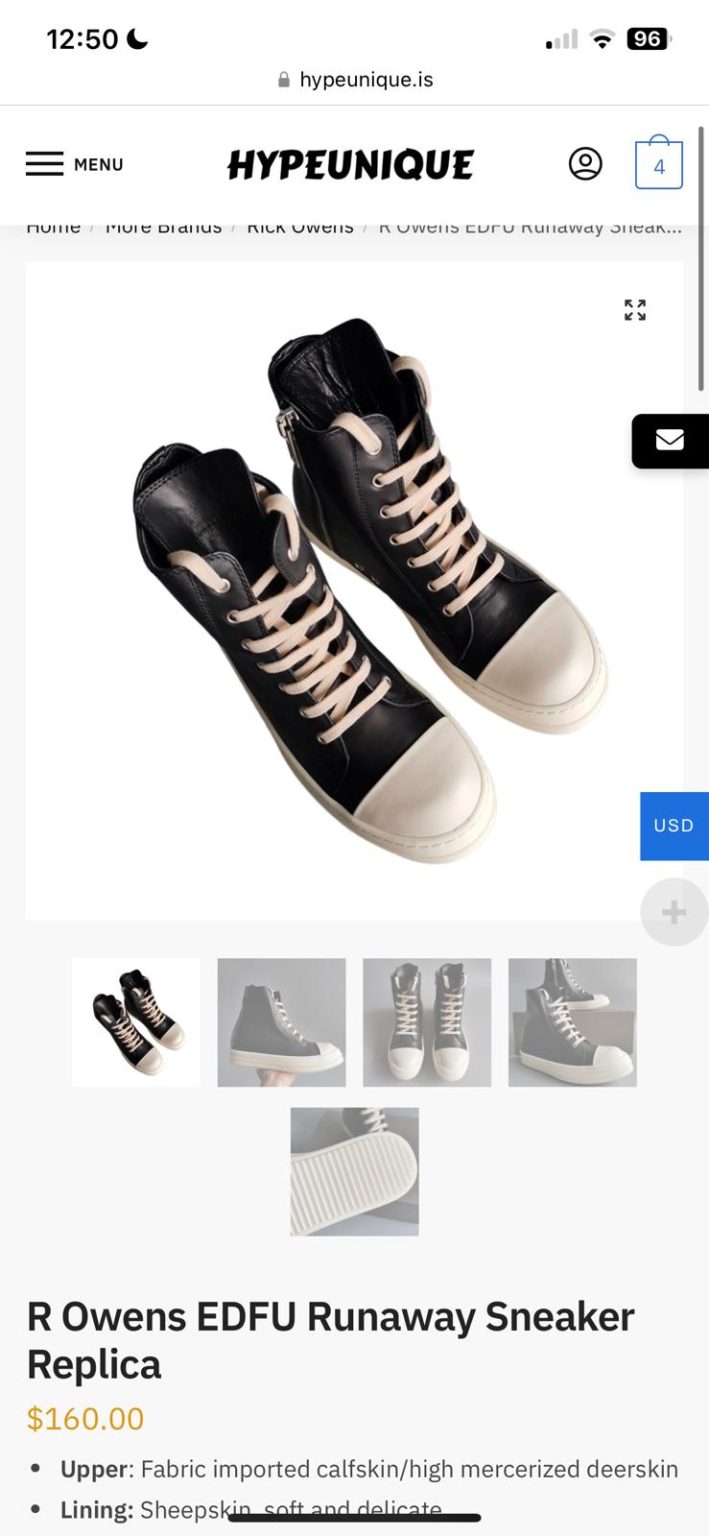Open the MENU drawer
The width and height of the screenshot is (709, 1536).
[x=74, y=164]
